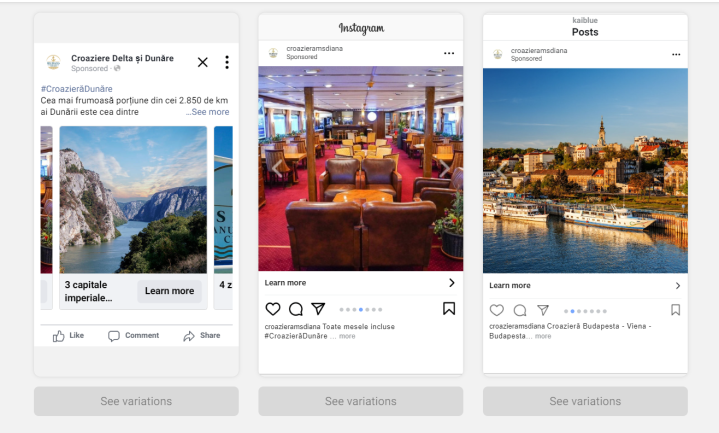Dismiss the Croaziere Delta și Dunăre ad
This screenshot has width=719, height=433.
[203, 62]
